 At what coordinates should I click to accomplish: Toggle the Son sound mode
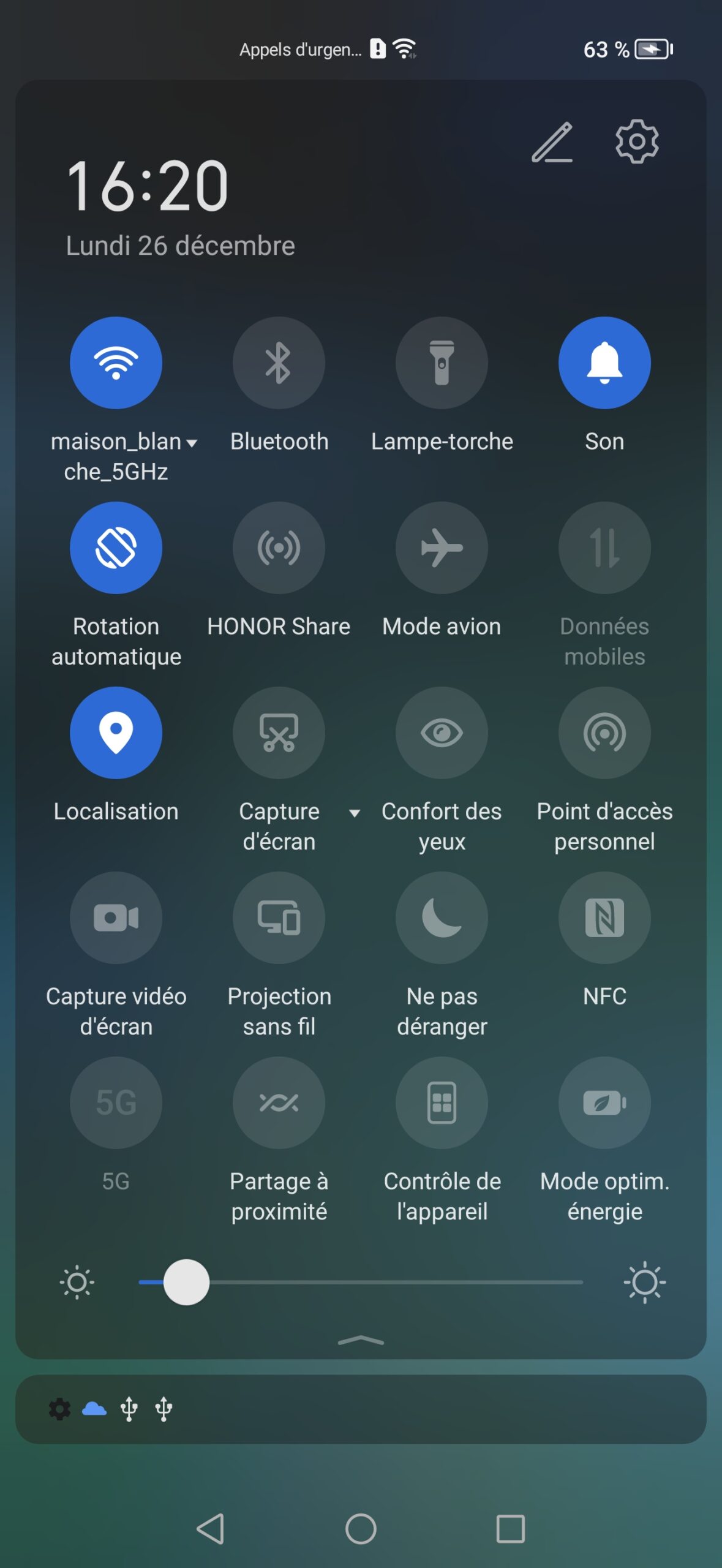tap(604, 363)
